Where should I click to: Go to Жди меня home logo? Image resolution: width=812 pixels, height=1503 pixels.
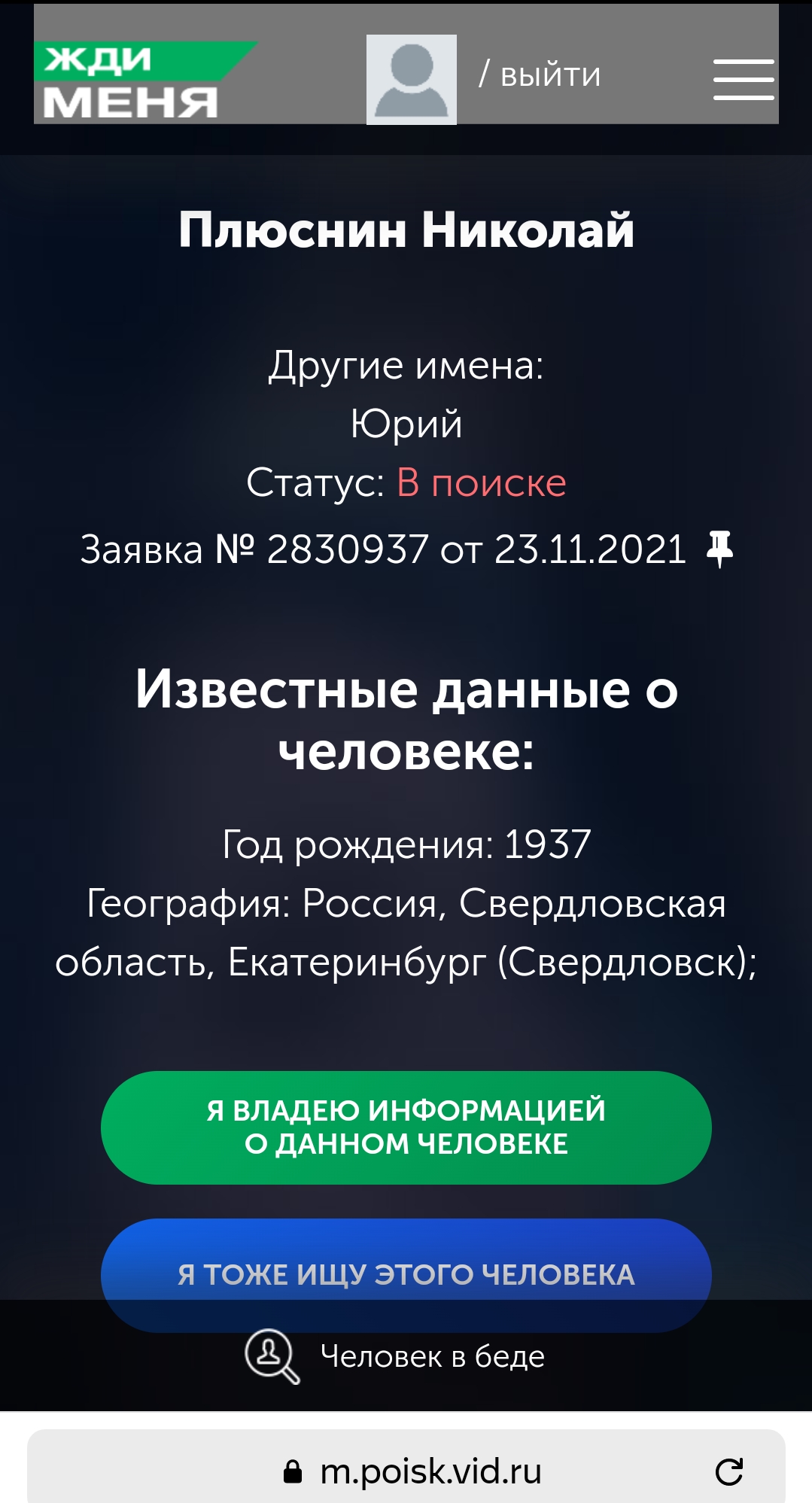[145, 81]
